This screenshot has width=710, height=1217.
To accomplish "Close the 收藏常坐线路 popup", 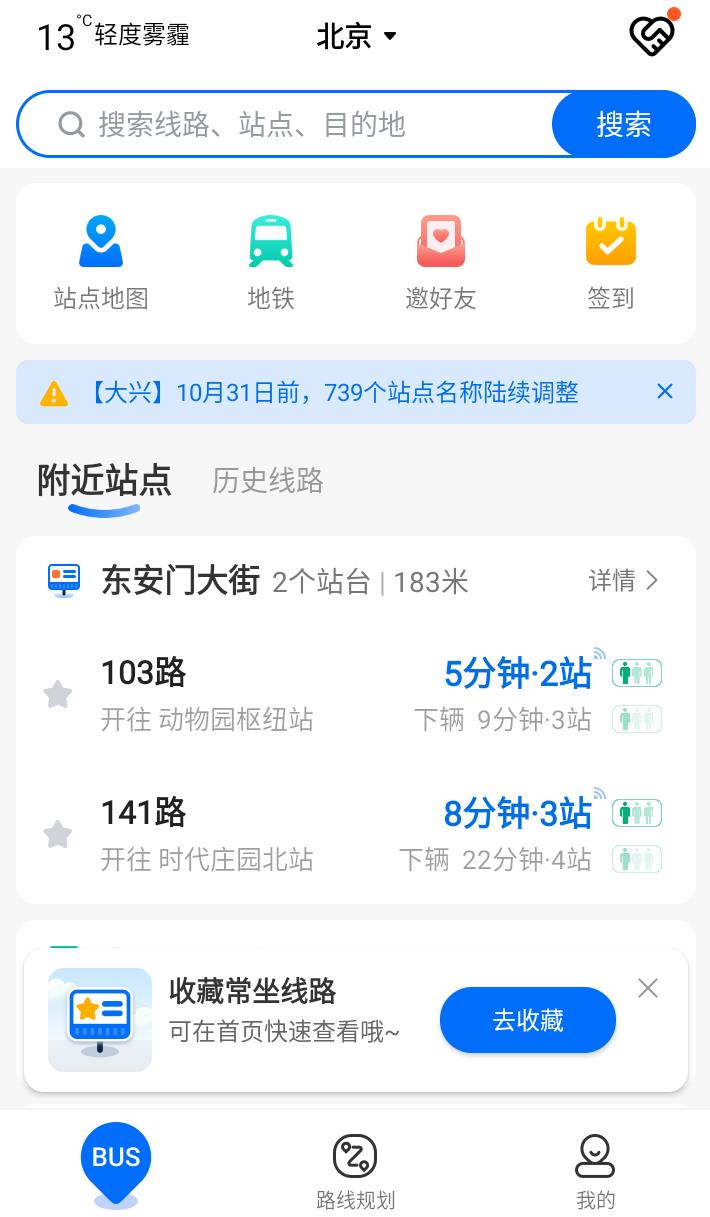I will [648, 988].
